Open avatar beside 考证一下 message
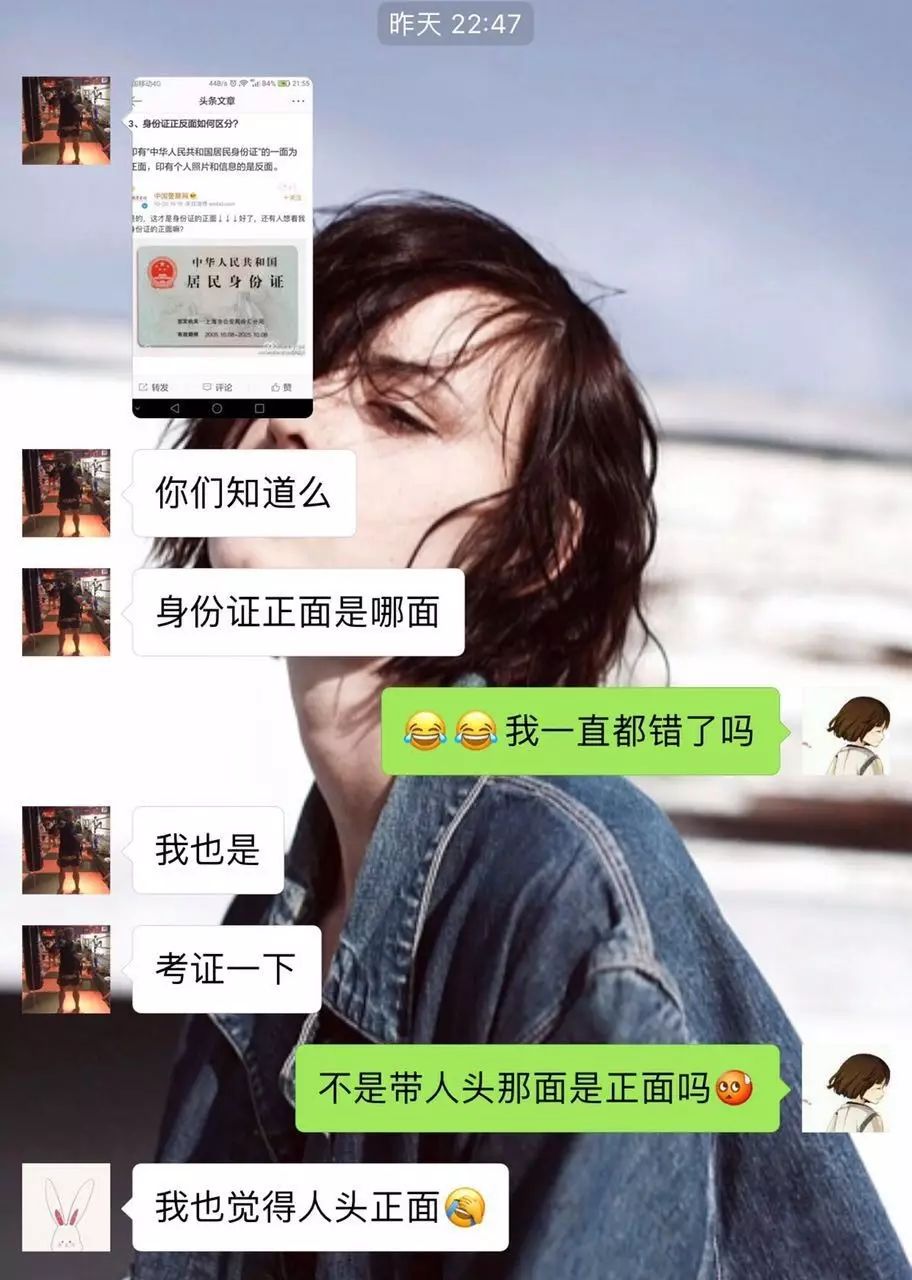 66,969
